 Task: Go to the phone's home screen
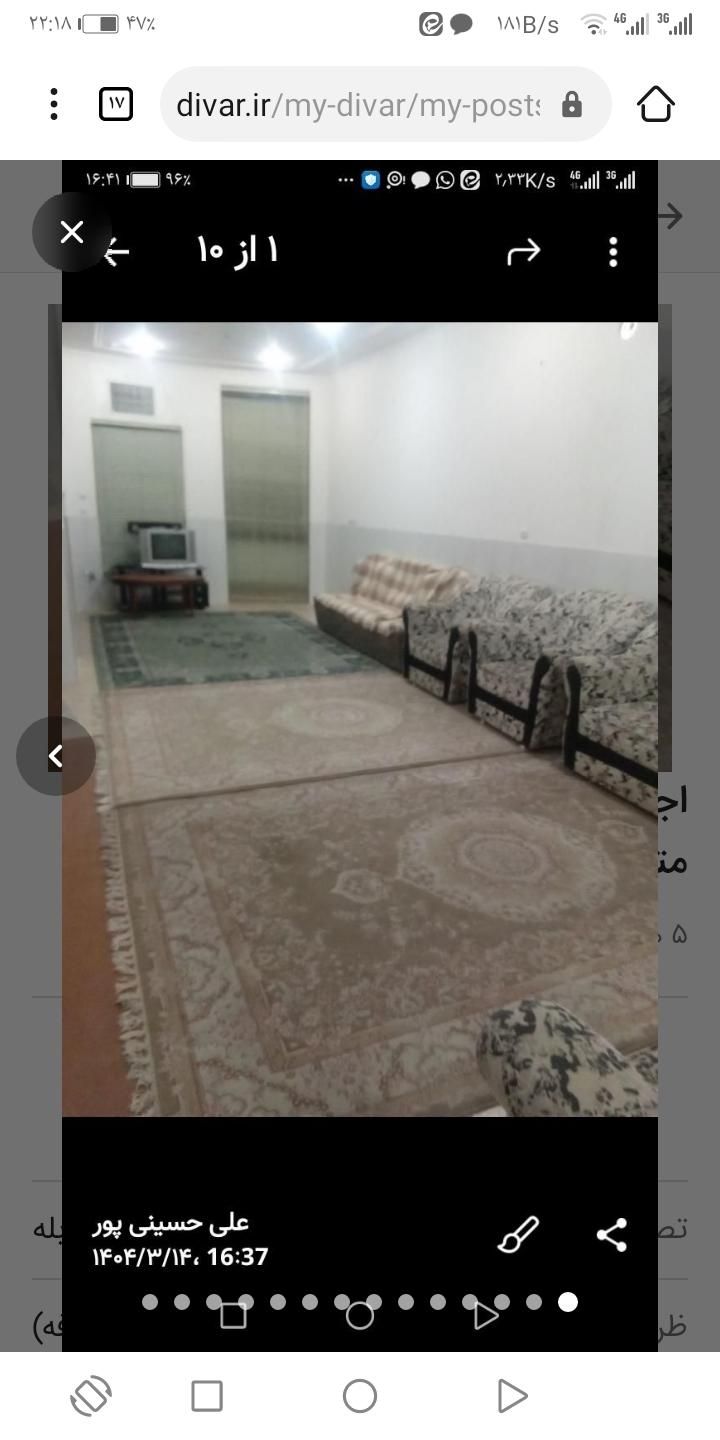click(x=360, y=1396)
